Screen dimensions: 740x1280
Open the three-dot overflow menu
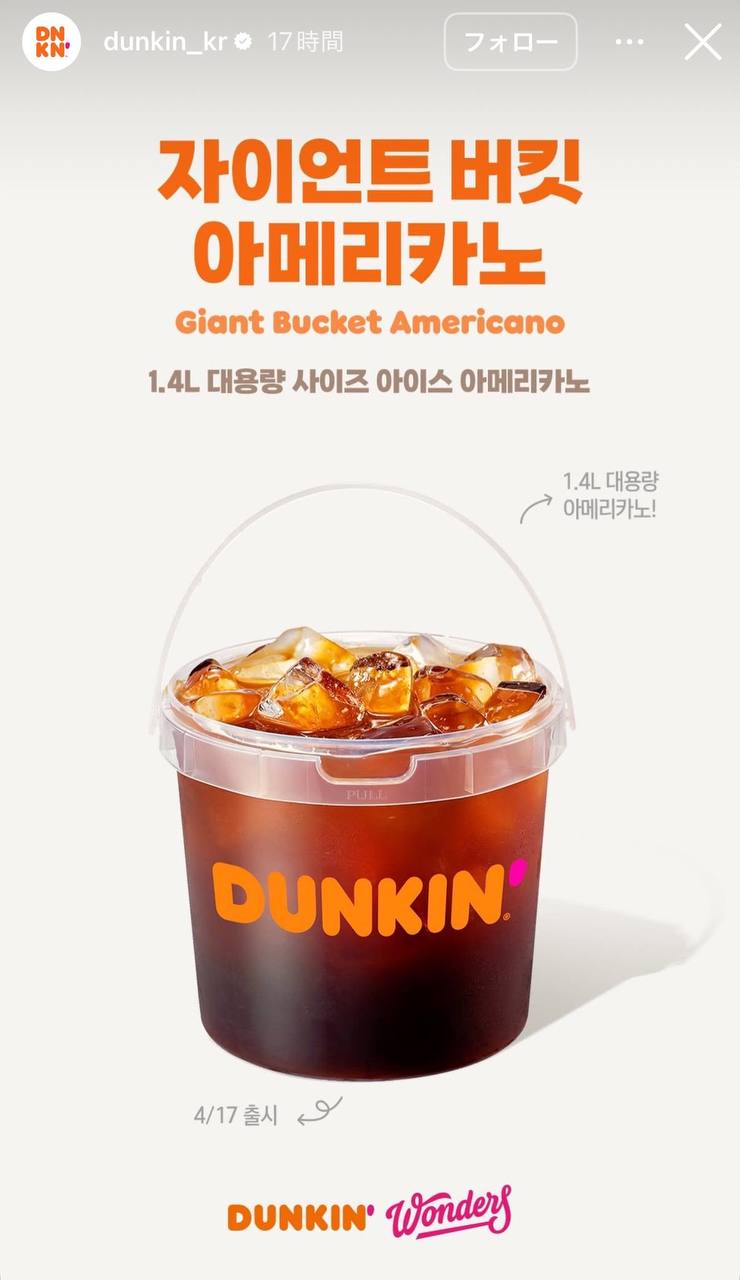[x=630, y=42]
